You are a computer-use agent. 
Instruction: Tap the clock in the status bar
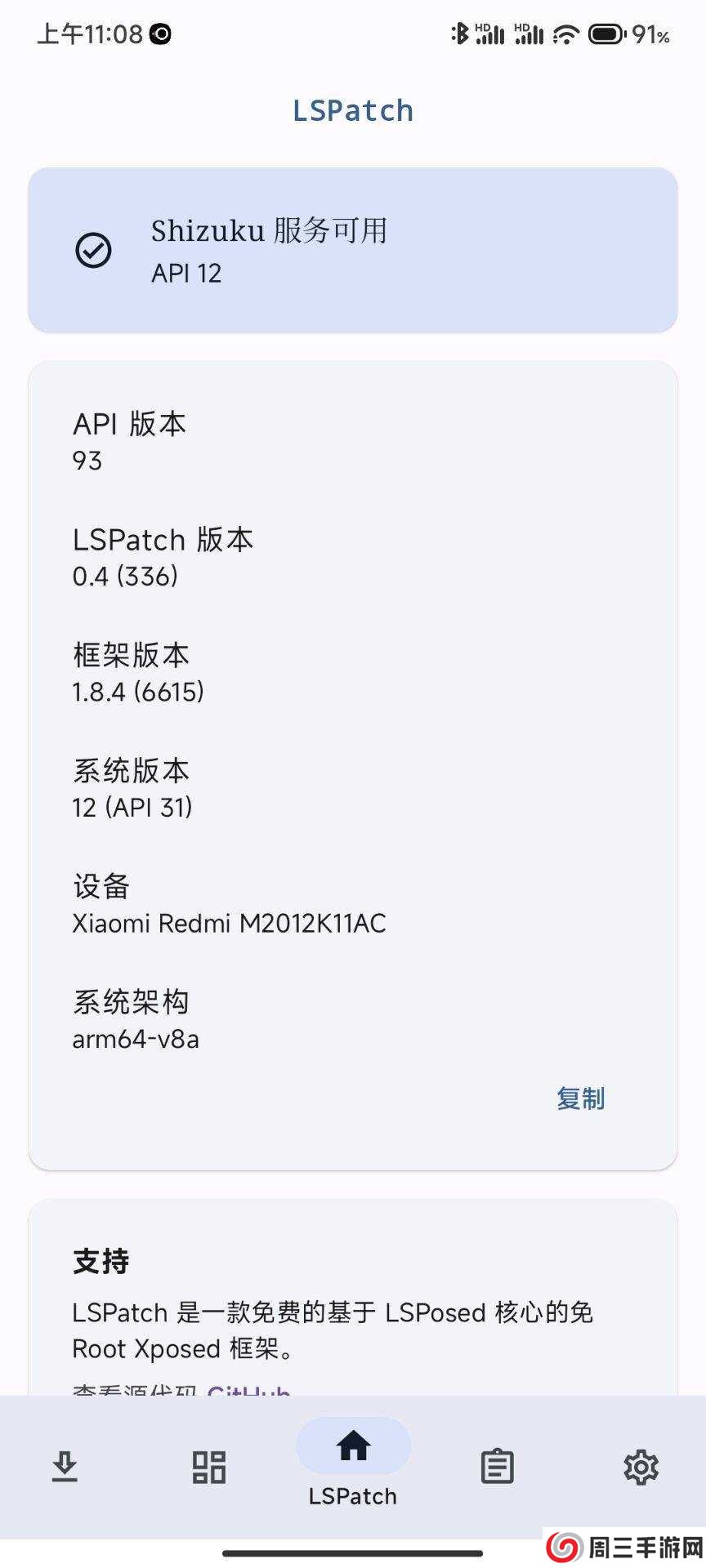[86, 33]
